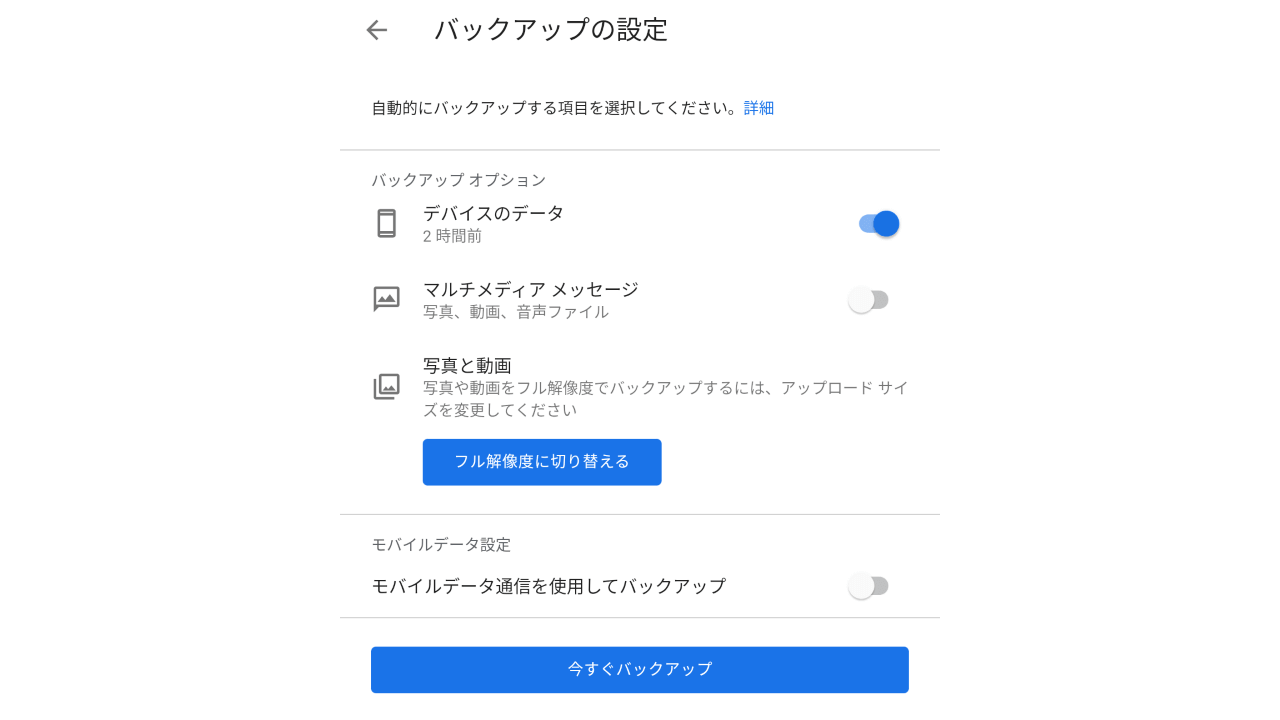Go back from バックアップの設定
Viewport: 1280px width, 720px height.
click(x=376, y=30)
